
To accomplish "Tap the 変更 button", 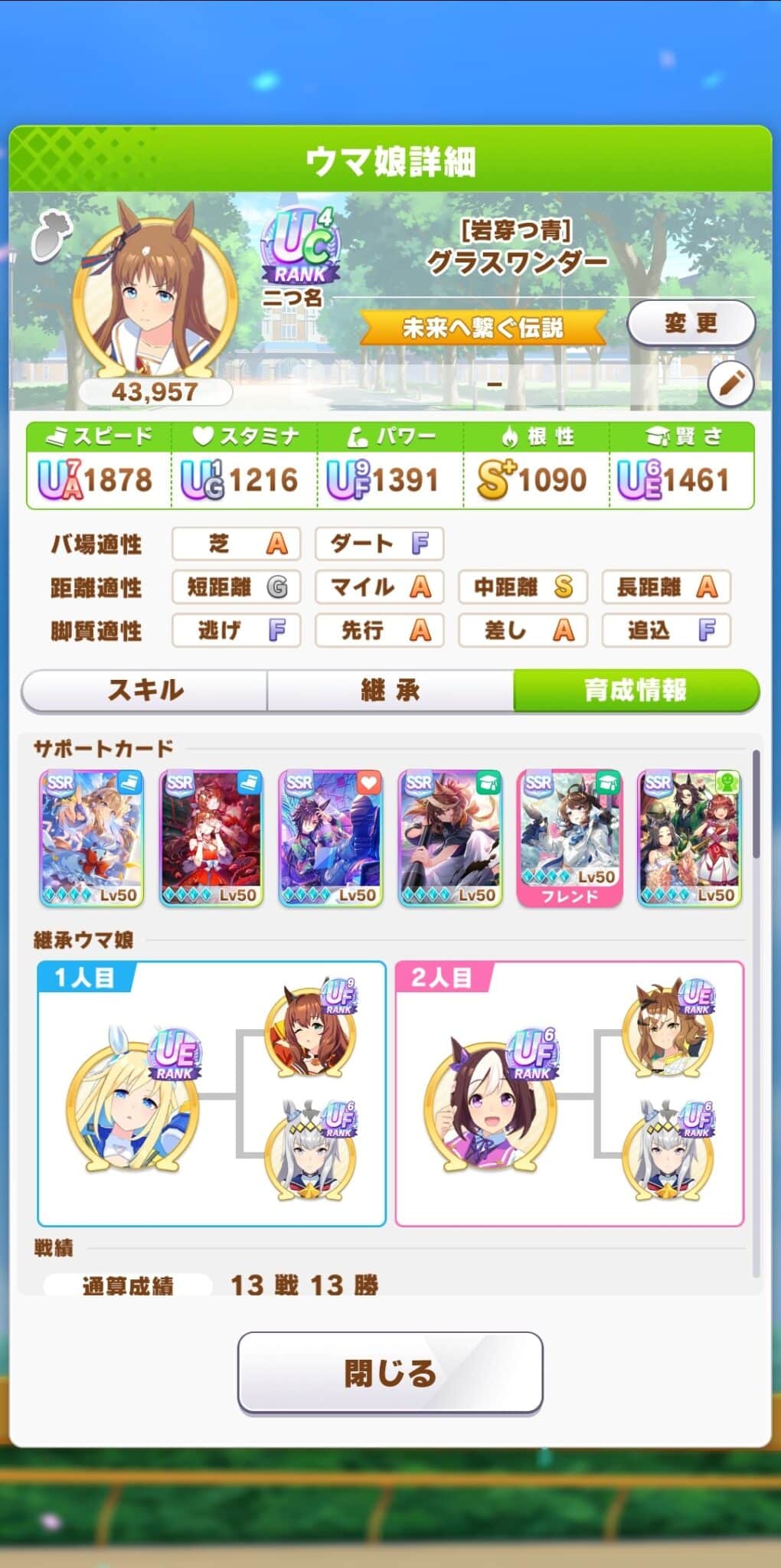I will point(691,323).
